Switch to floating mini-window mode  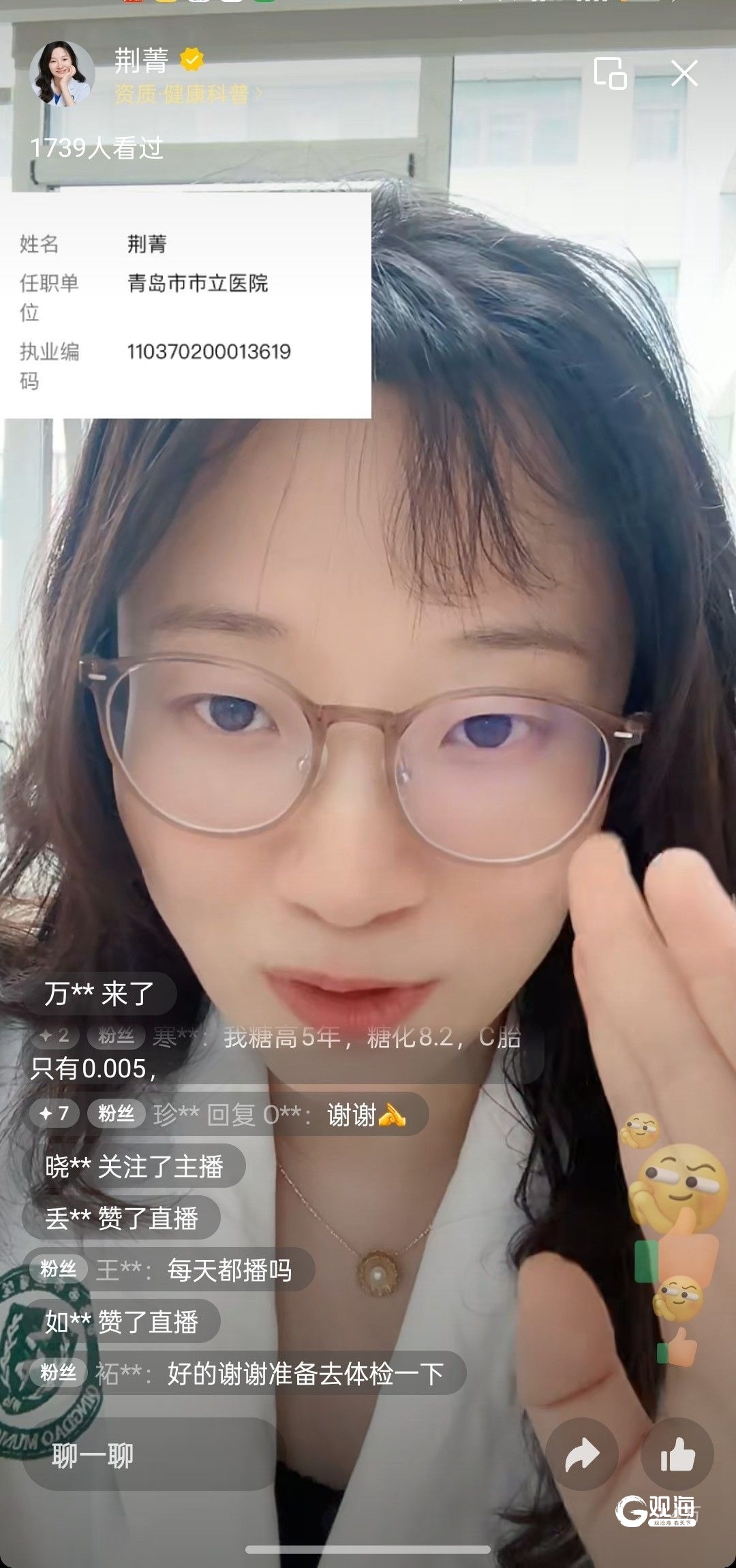610,73
